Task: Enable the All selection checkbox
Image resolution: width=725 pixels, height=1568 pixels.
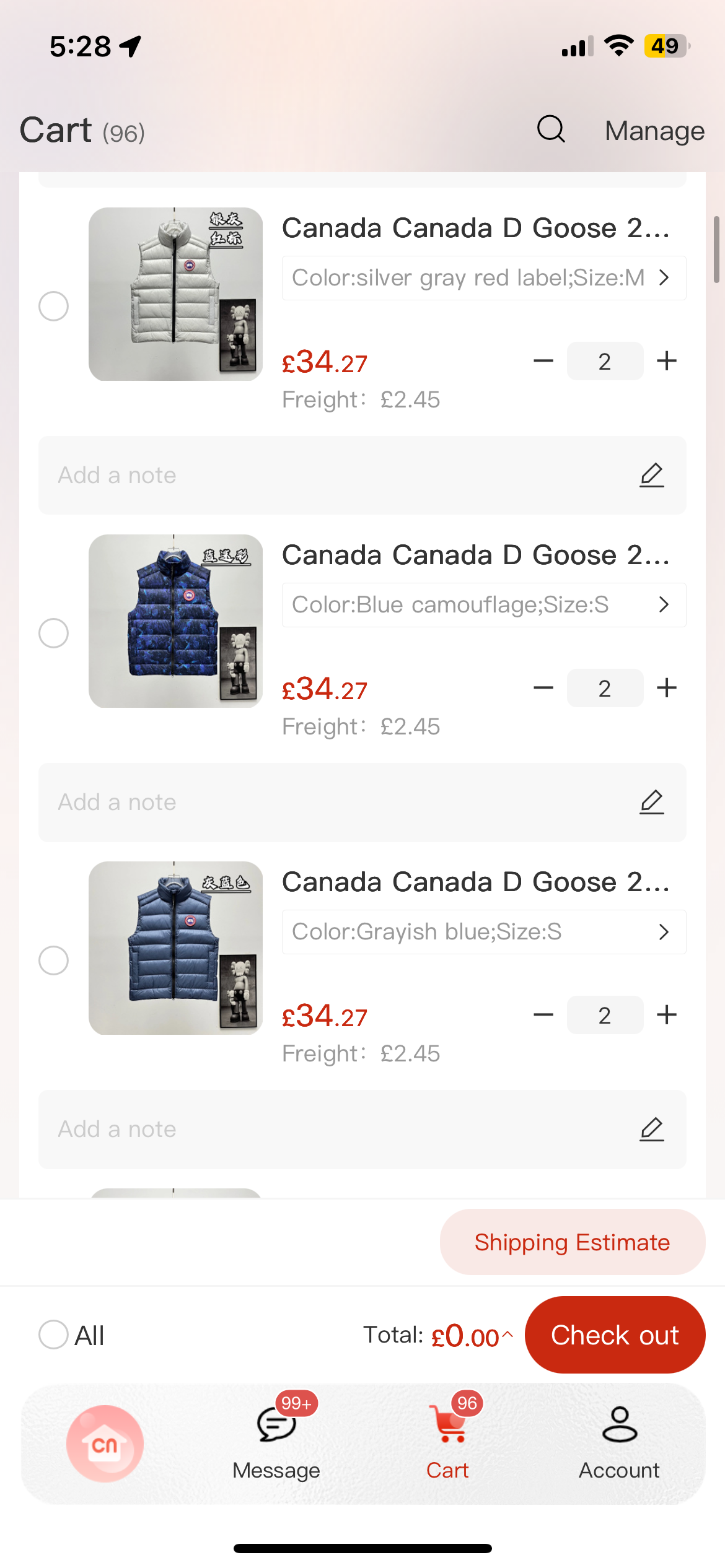Action: (53, 1335)
